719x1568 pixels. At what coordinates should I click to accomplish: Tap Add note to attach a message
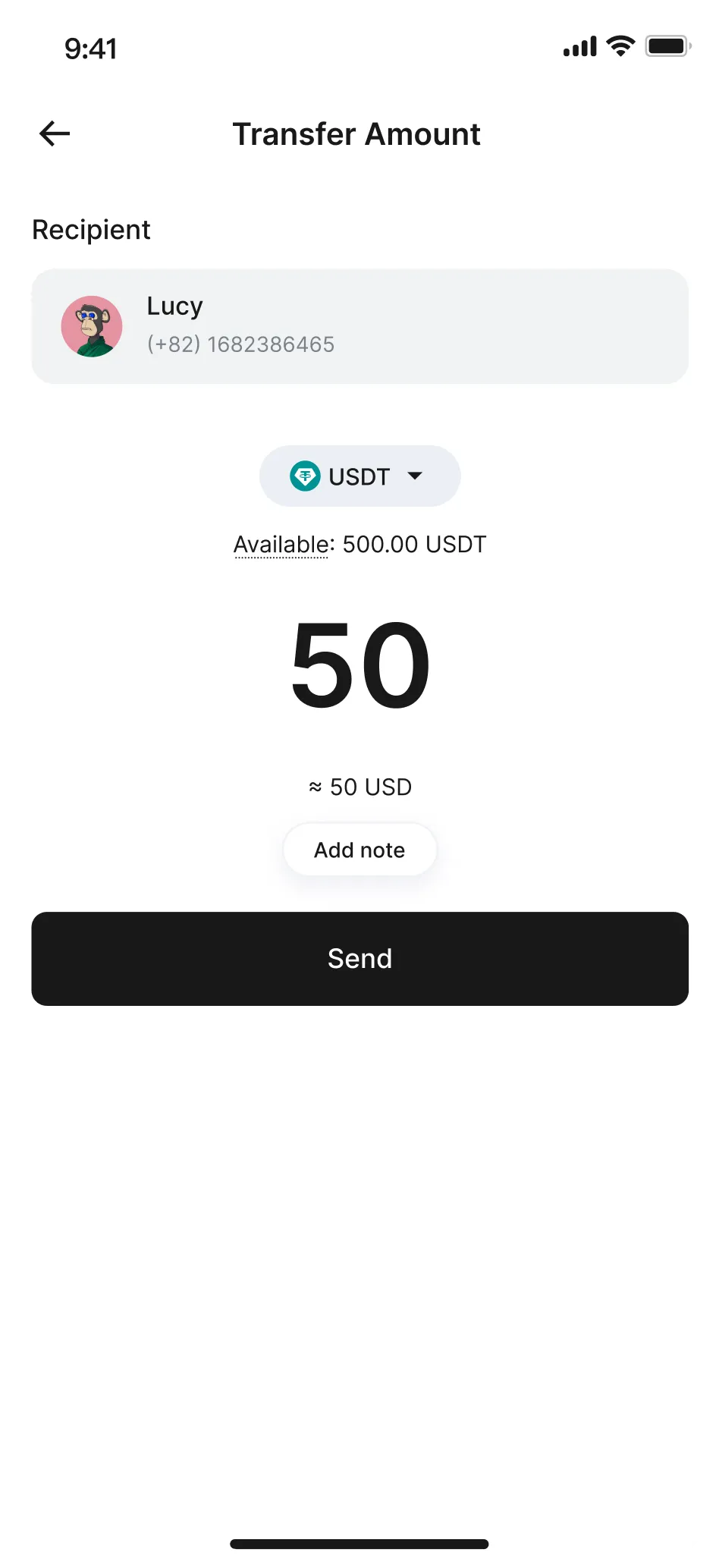coord(359,849)
